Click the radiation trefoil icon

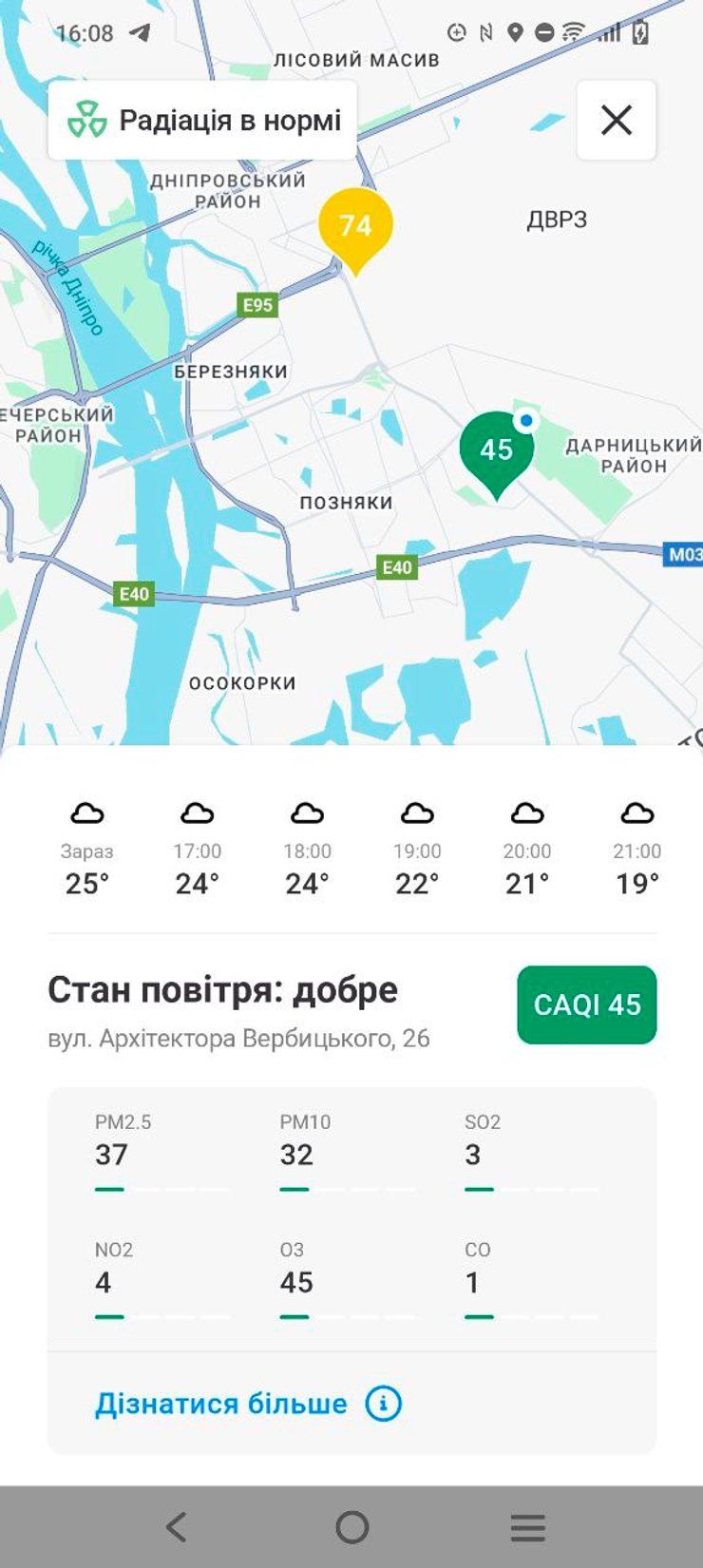[88, 119]
